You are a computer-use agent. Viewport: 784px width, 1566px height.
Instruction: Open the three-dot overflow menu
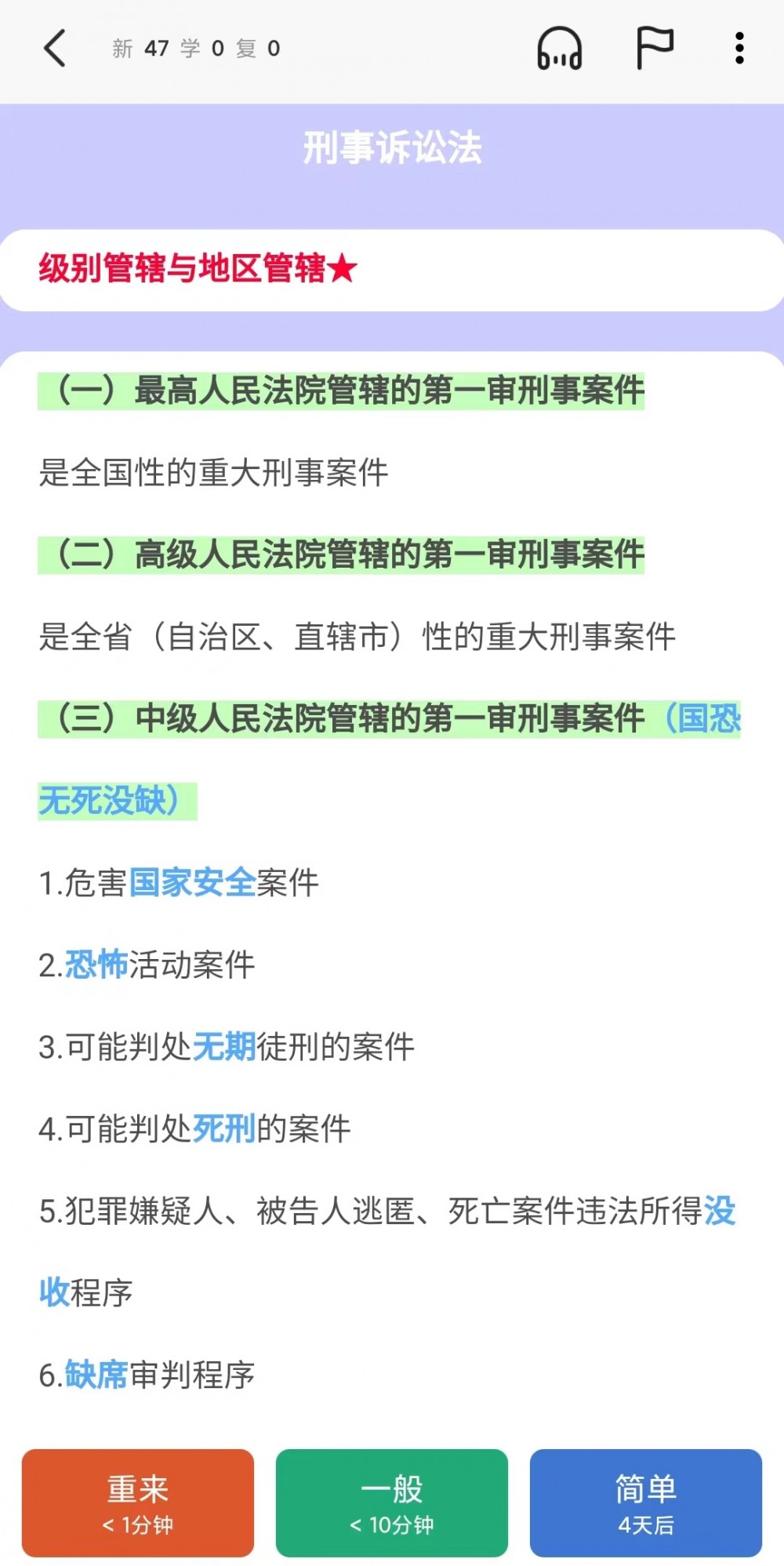pos(739,49)
